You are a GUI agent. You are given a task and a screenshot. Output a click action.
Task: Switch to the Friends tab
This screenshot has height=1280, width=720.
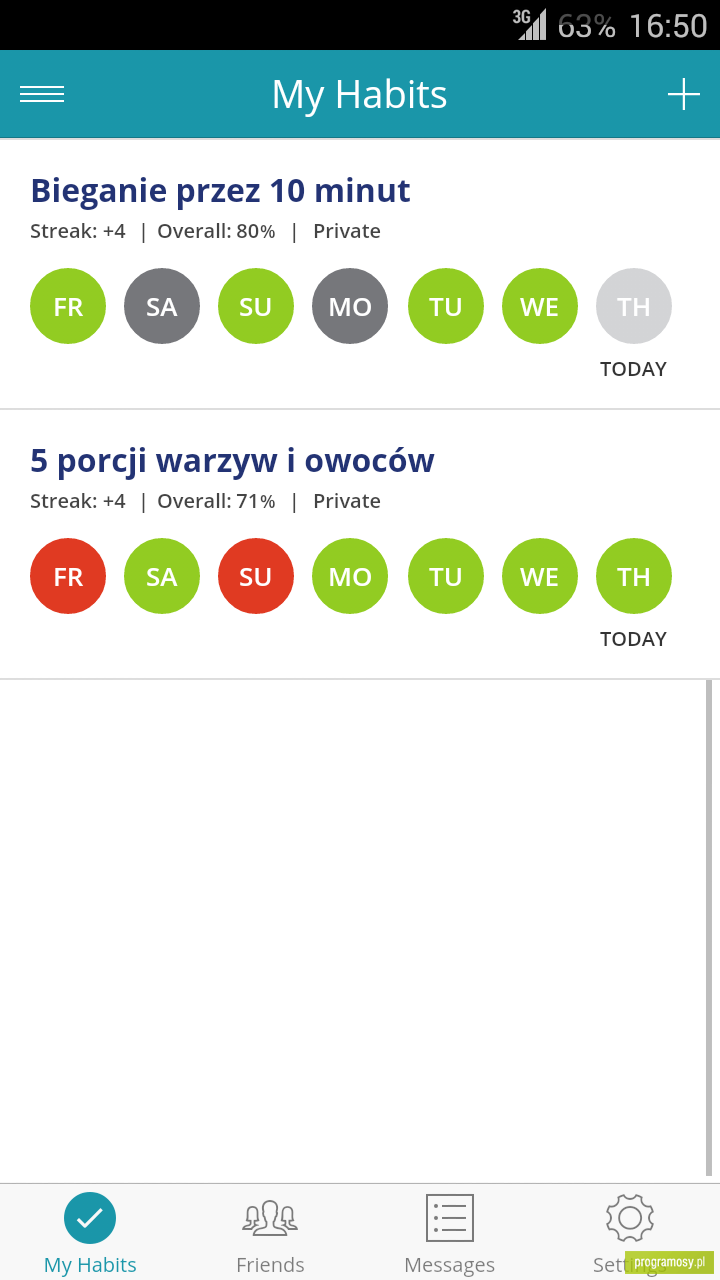point(270,1233)
